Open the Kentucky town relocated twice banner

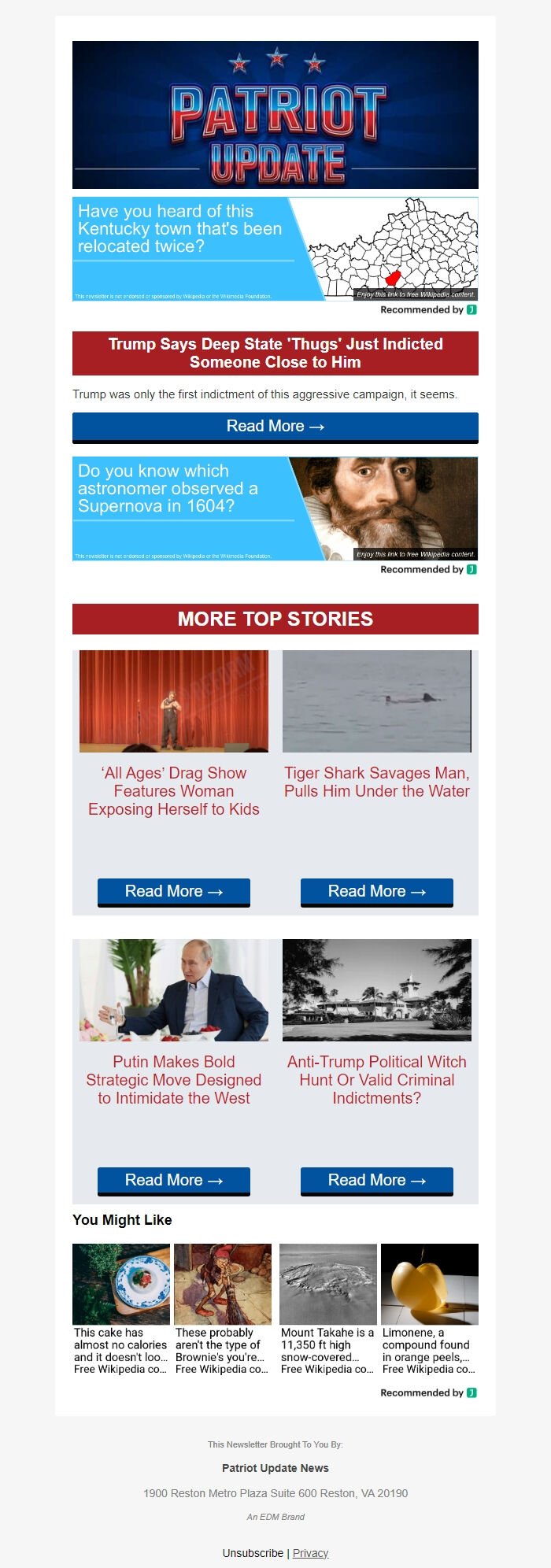(x=275, y=249)
